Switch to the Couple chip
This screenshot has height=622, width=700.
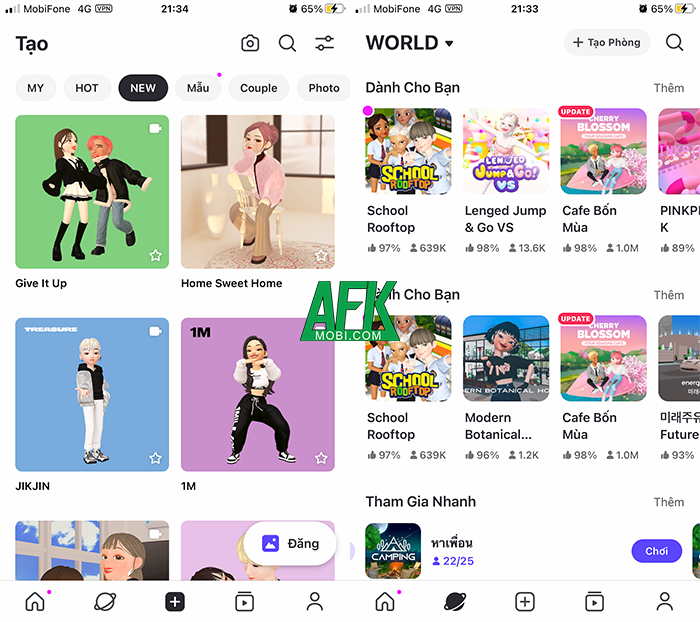tap(258, 88)
